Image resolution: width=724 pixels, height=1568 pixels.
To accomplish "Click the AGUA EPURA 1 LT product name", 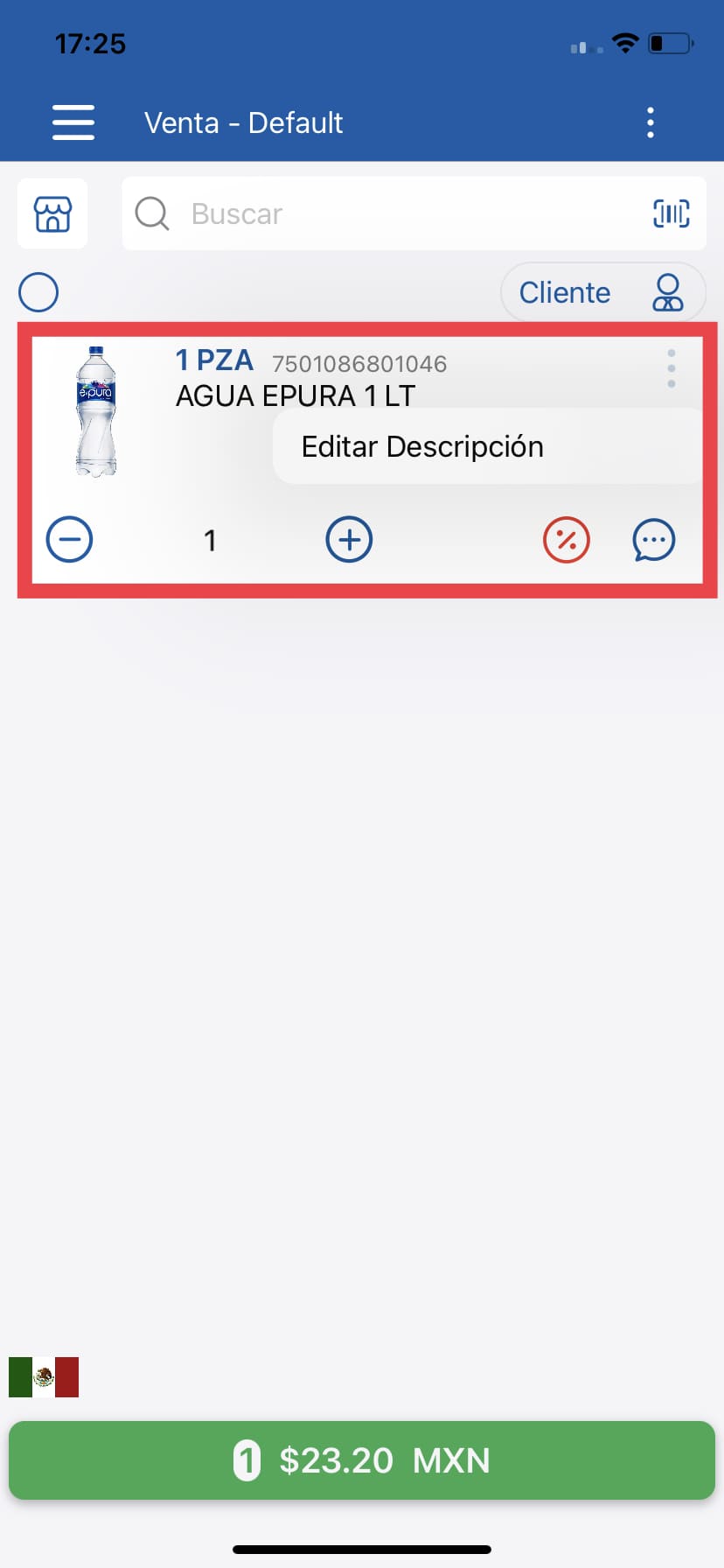I will point(296,395).
